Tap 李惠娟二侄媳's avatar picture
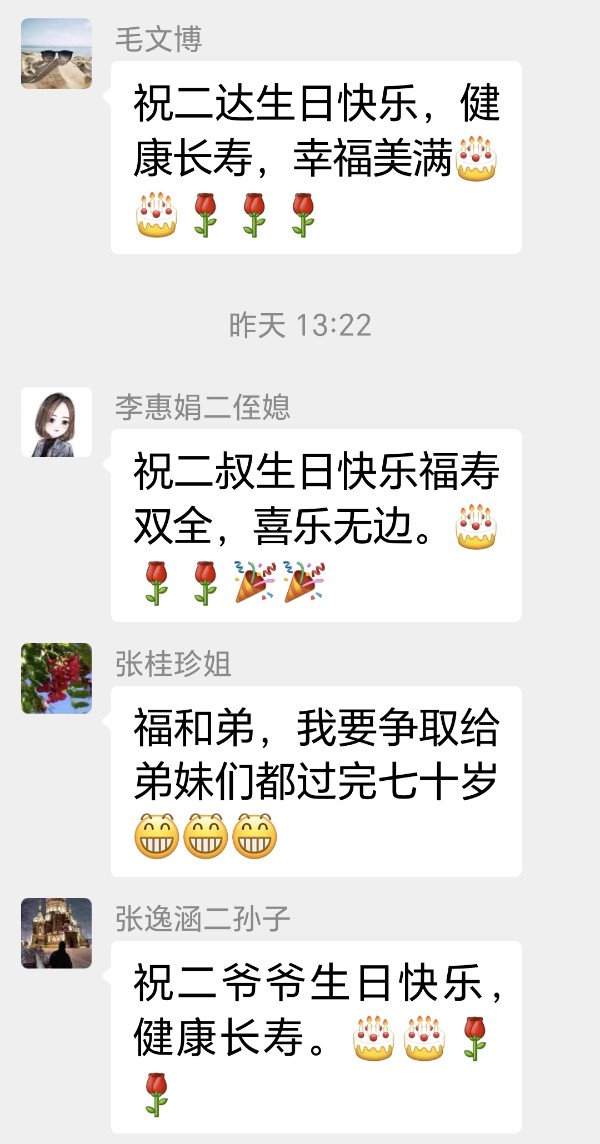The height and width of the screenshot is (1144, 600). [x=56, y=423]
